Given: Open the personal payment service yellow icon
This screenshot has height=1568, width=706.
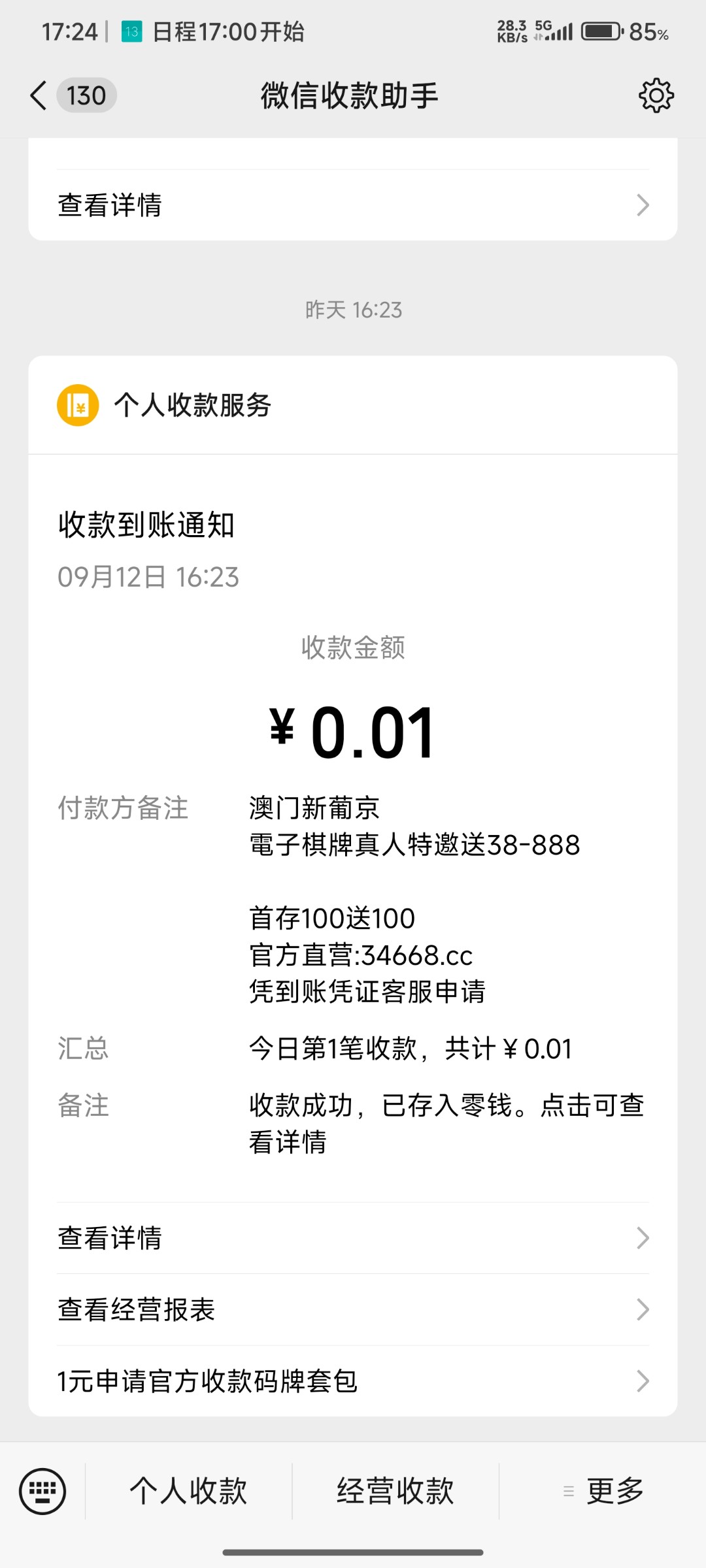Looking at the screenshot, I should tap(78, 406).
